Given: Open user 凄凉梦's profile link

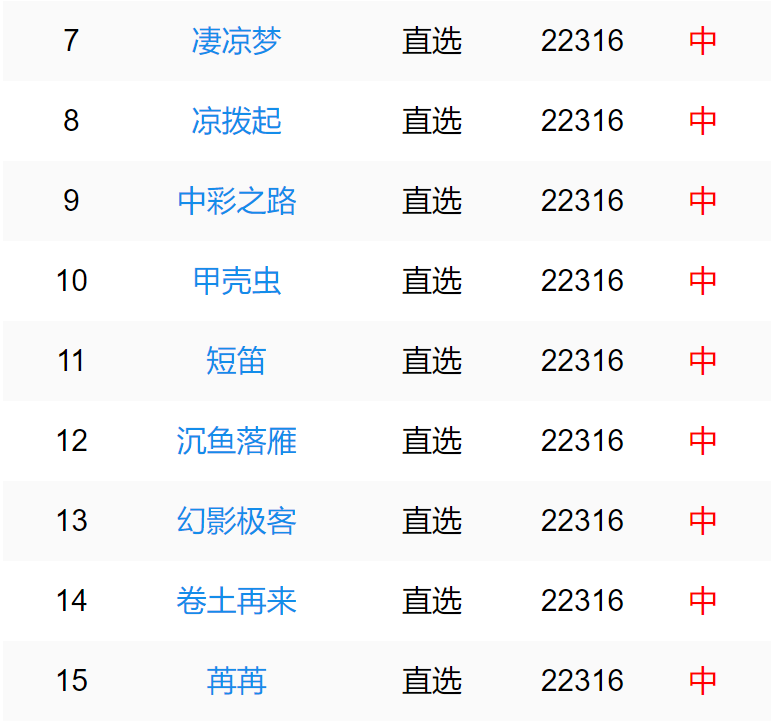Looking at the screenshot, I should click(236, 41).
